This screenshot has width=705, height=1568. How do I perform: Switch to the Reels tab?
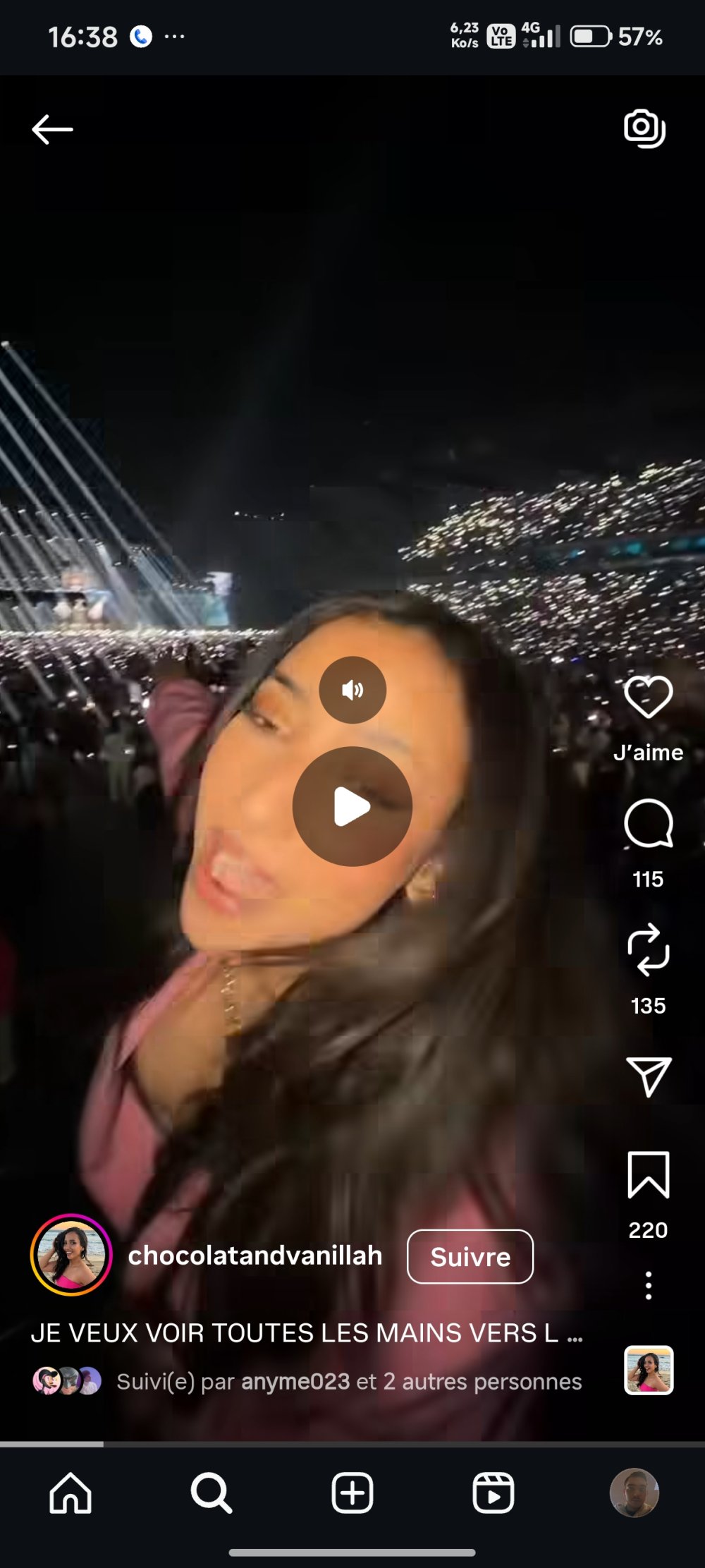point(493,1493)
